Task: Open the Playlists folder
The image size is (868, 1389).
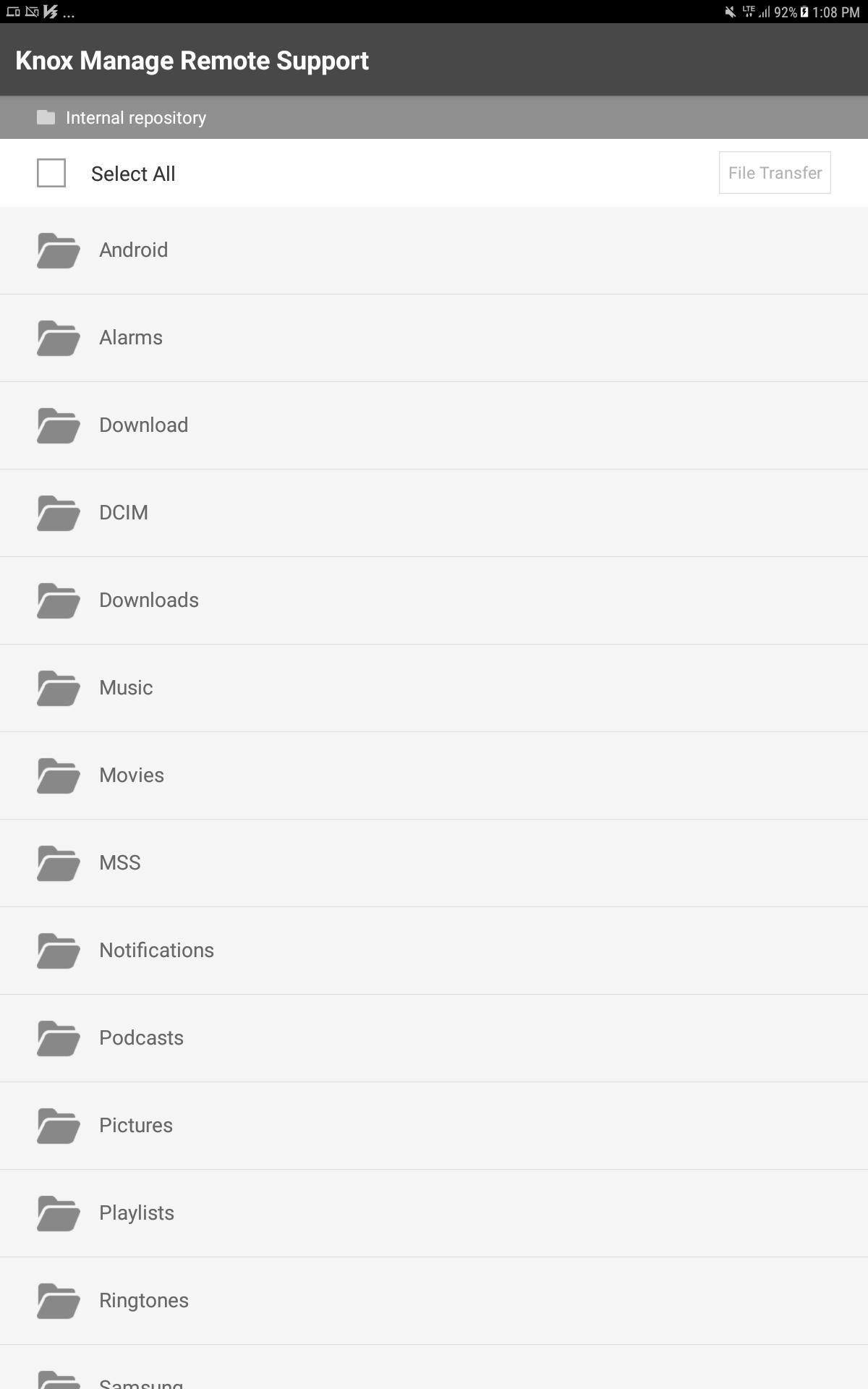Action: coord(434,1213)
